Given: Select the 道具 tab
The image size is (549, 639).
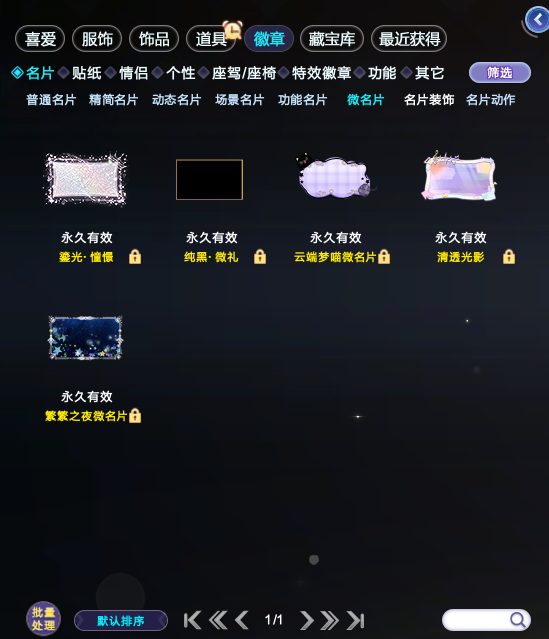Looking at the screenshot, I should tap(211, 39).
